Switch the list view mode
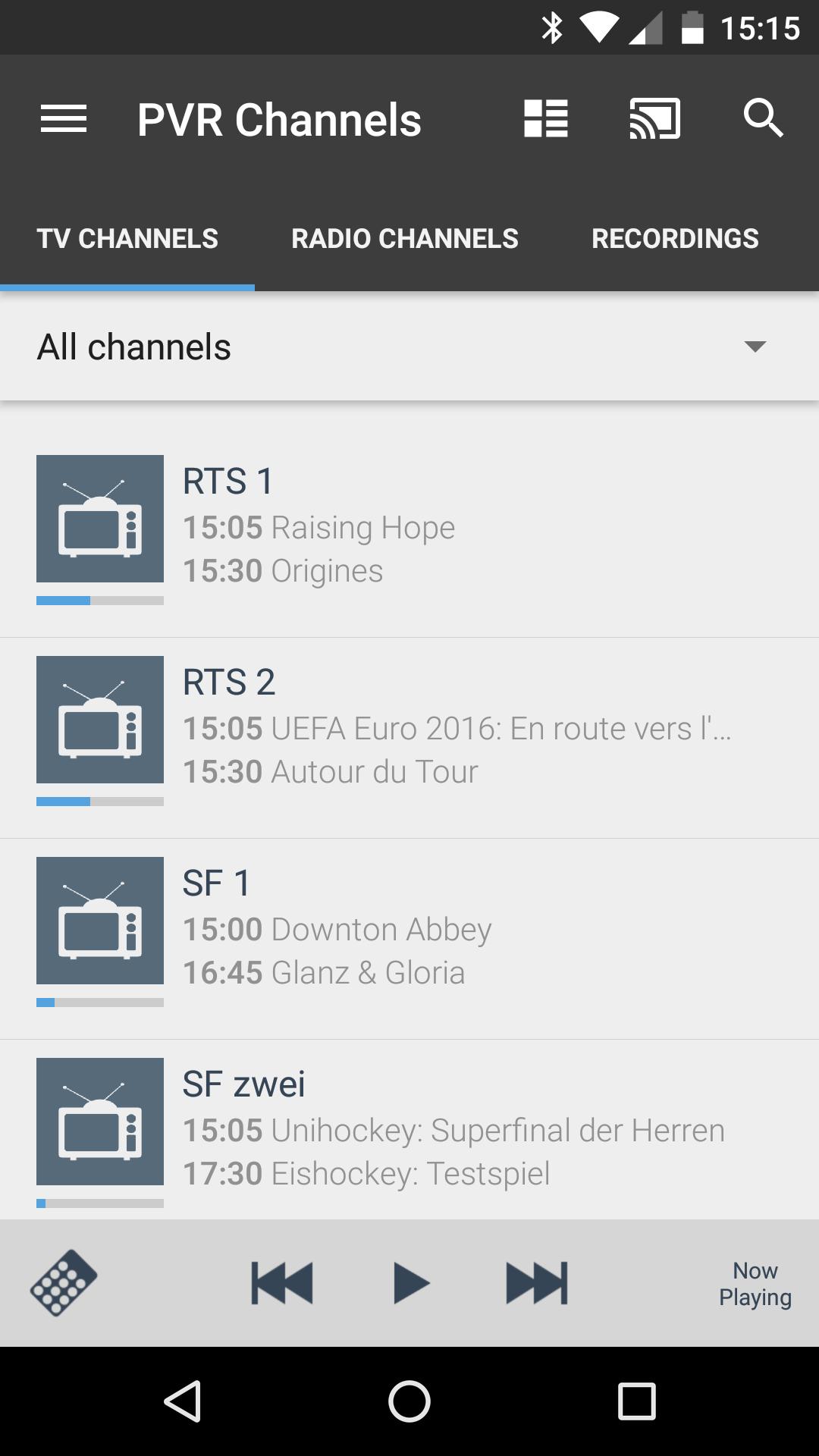This screenshot has width=819, height=1456. click(x=546, y=119)
